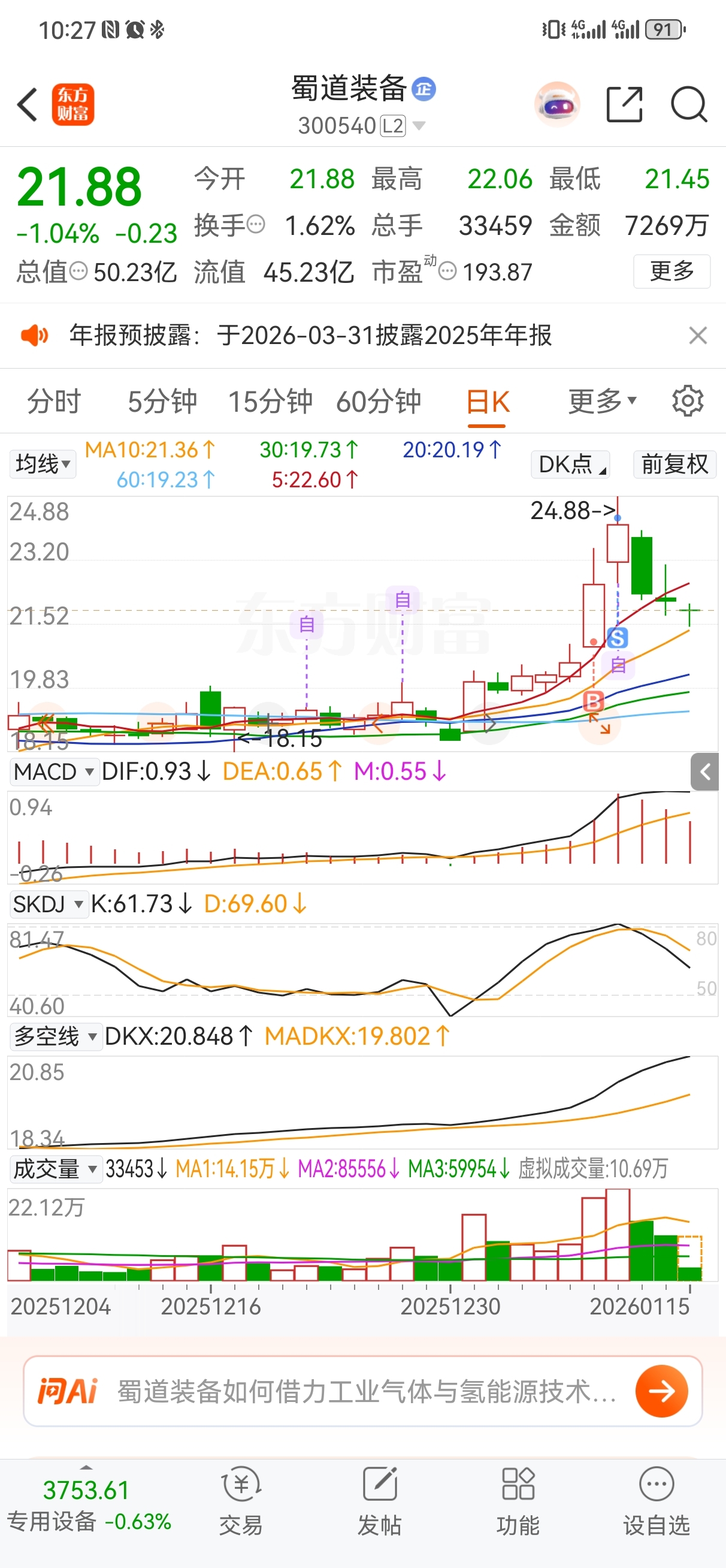
Task: View the 60分钟 chart tab
Action: pos(378,402)
